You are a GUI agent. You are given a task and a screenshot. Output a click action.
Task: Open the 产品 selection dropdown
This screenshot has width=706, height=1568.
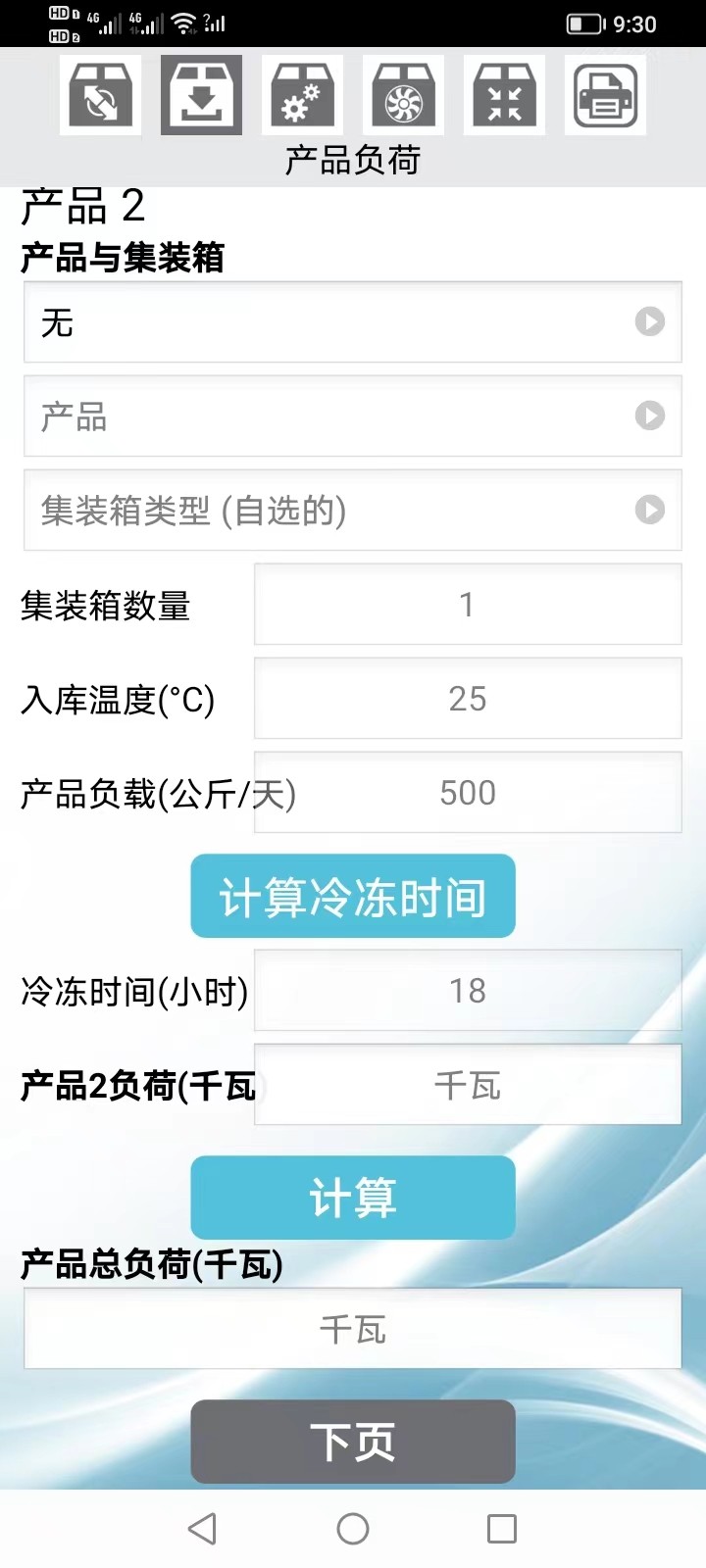coord(353,416)
